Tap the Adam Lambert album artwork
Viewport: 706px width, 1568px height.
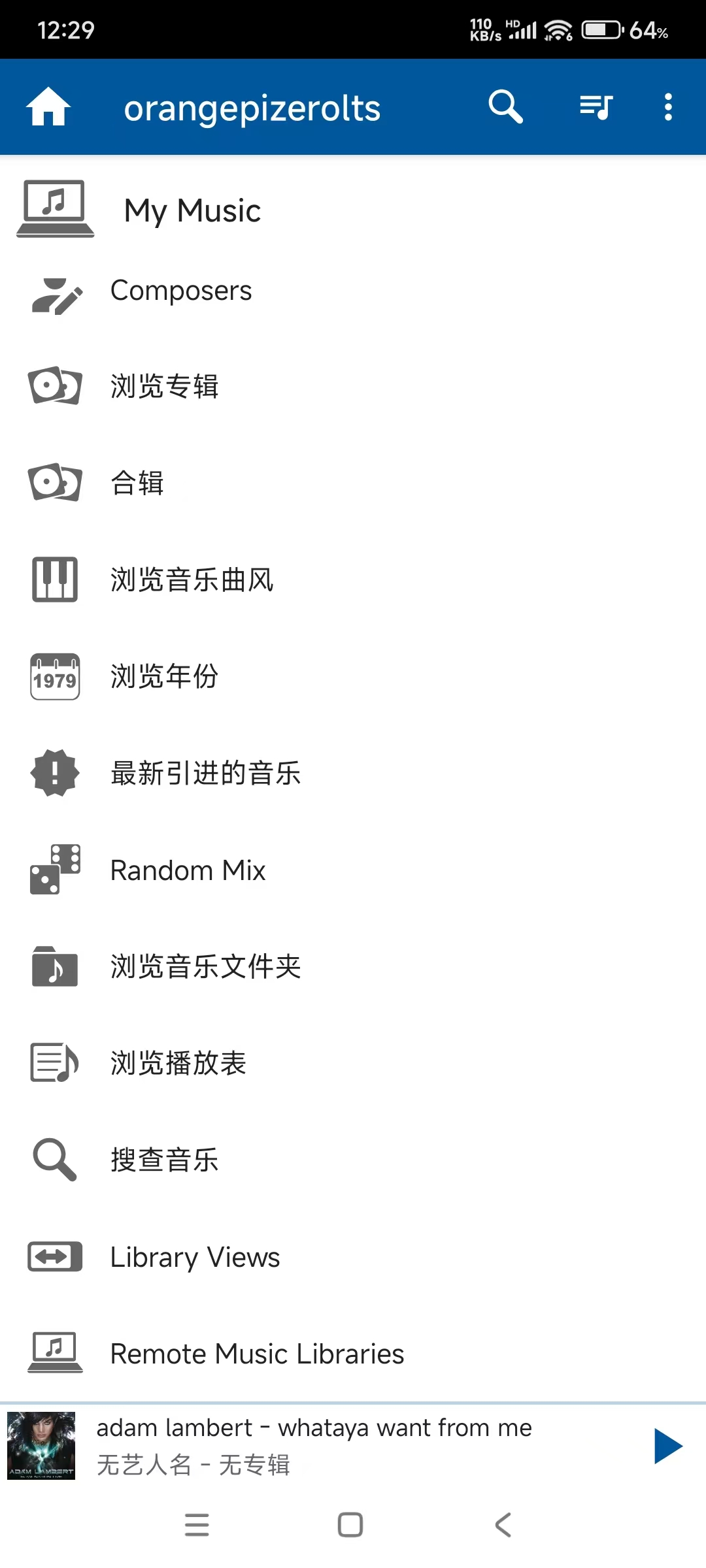(x=42, y=1445)
